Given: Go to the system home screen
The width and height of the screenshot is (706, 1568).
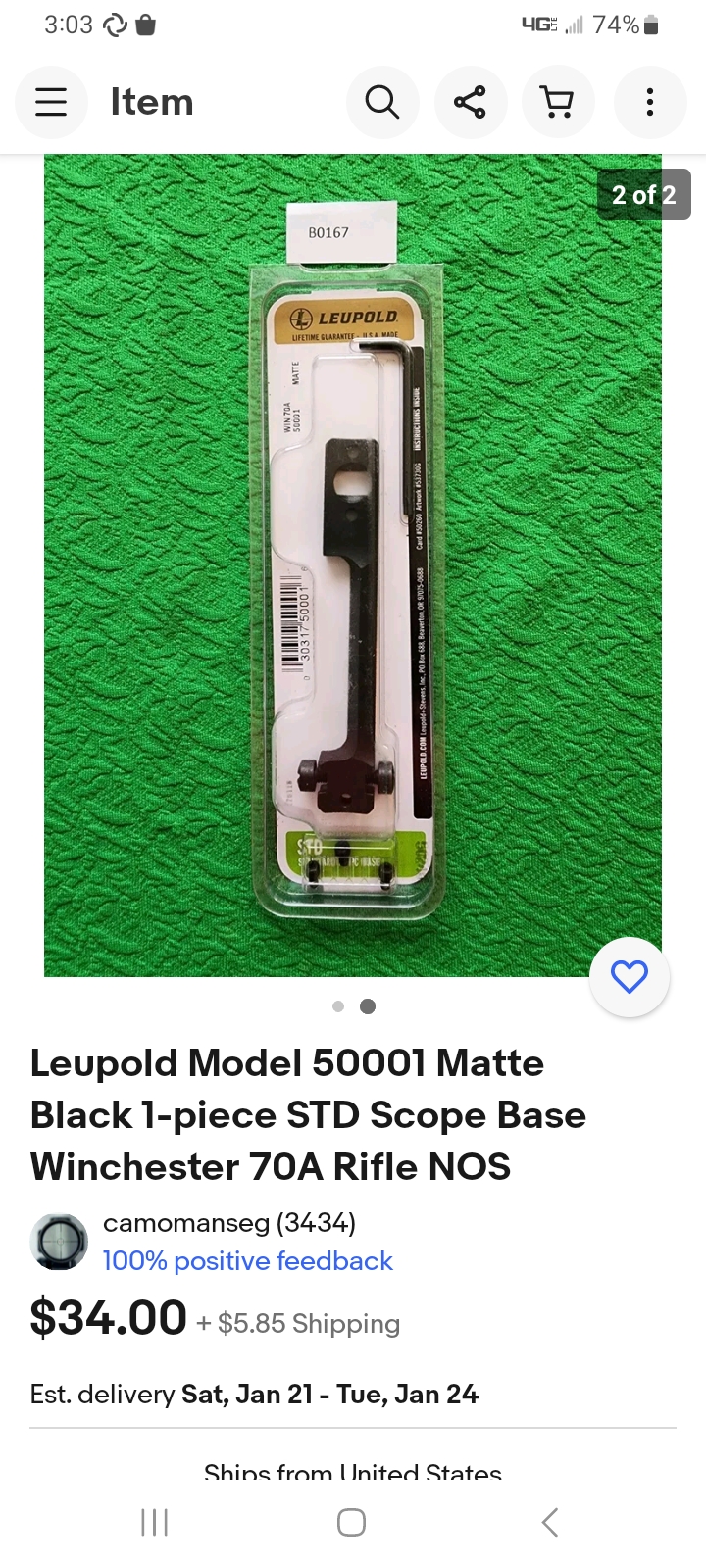Looking at the screenshot, I should (x=351, y=1522).
